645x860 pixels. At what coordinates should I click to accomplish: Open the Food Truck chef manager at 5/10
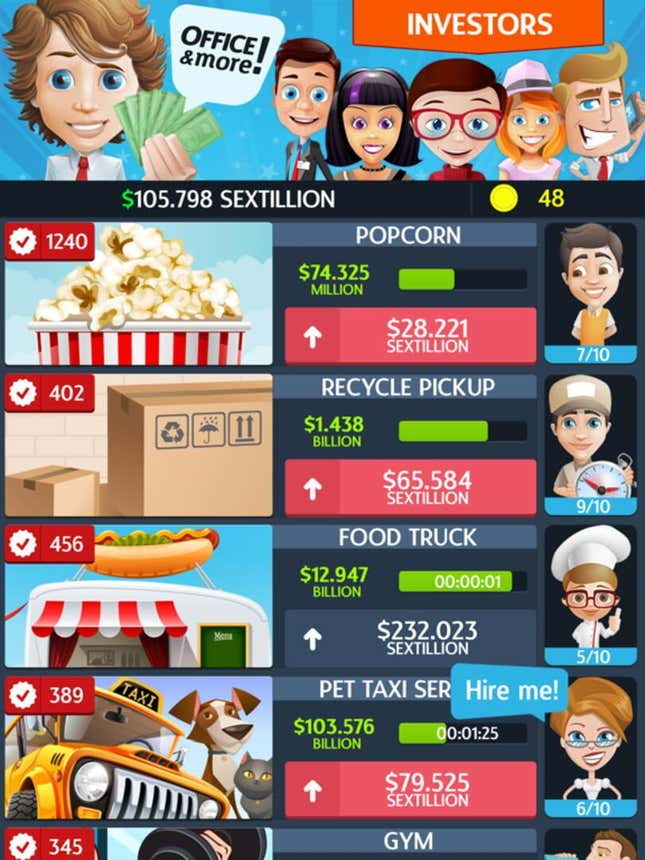(590, 596)
